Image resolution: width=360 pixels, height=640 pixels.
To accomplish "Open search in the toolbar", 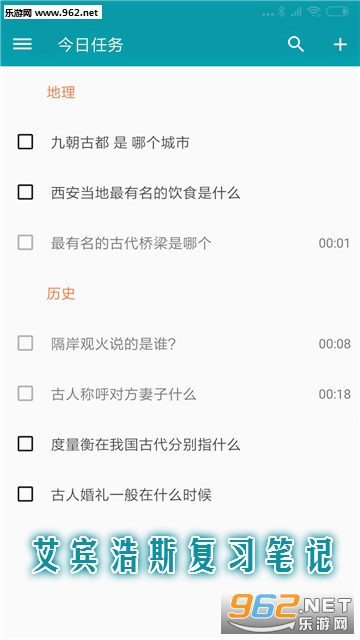I will pyautogui.click(x=296, y=44).
